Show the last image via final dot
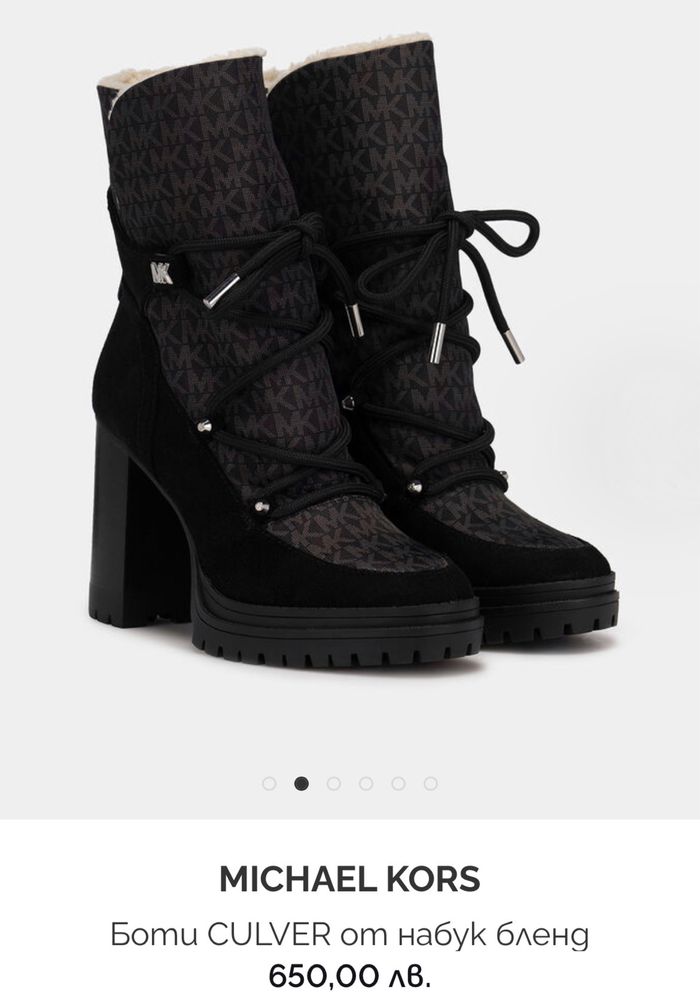Image resolution: width=700 pixels, height=999 pixels. click(x=431, y=784)
